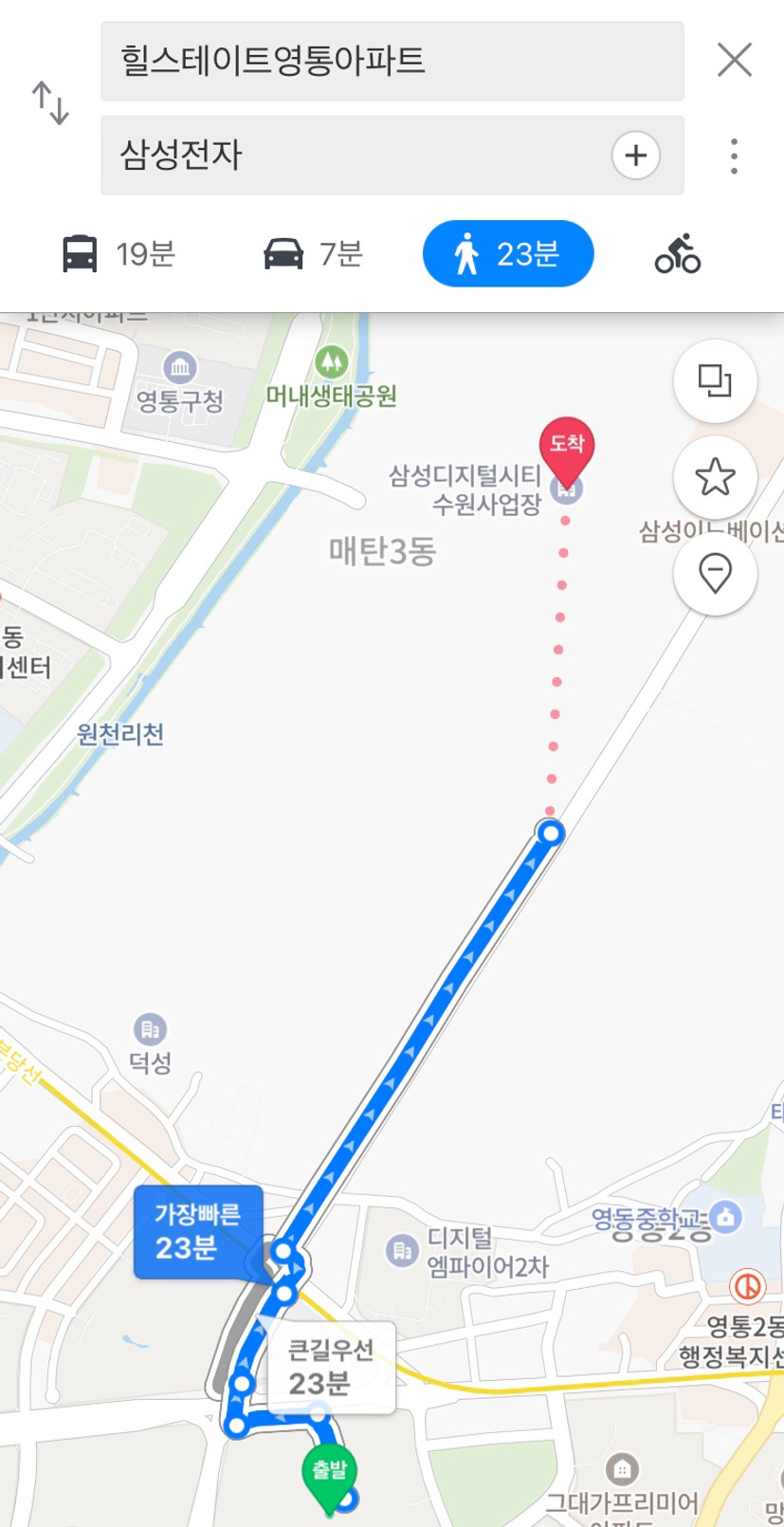Tap the green 출발 departure marker

pyautogui.click(x=329, y=1474)
